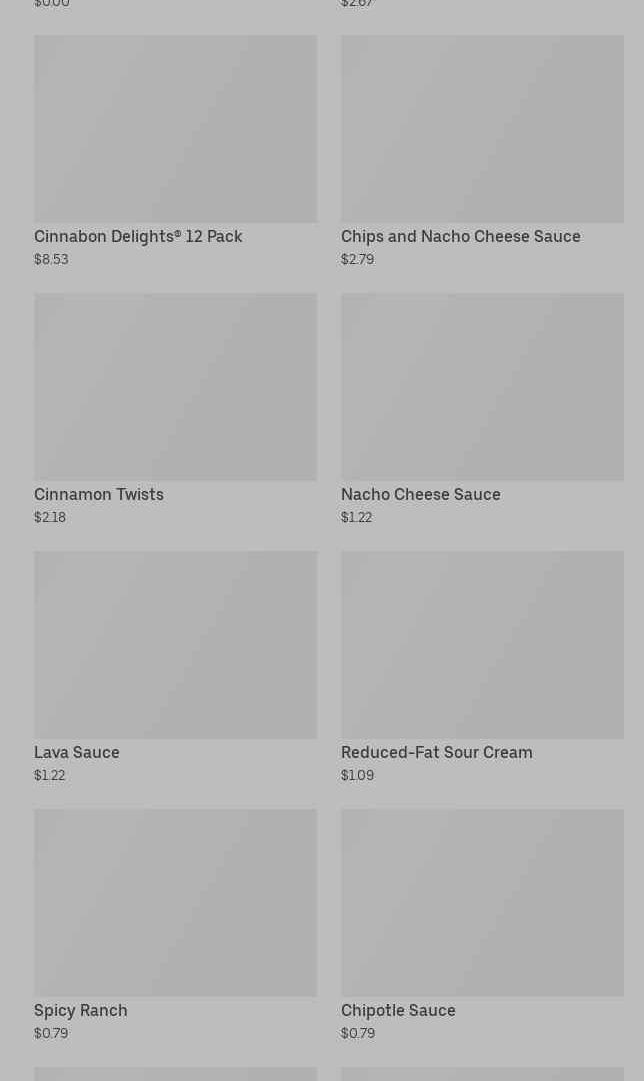Open the Cinnamon Twists item
The height and width of the screenshot is (1081, 644).
point(175,409)
